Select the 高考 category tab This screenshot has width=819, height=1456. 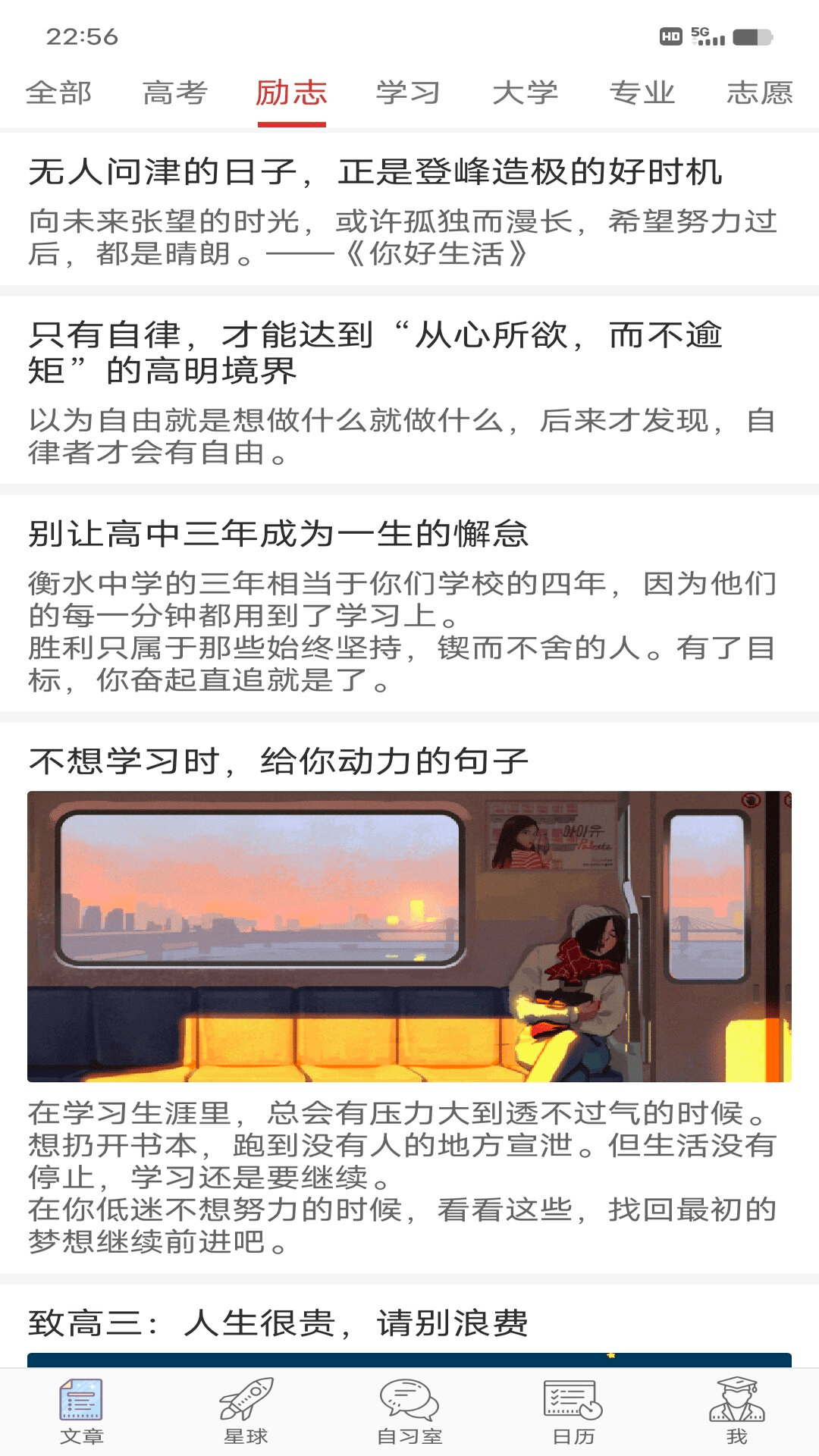175,93
